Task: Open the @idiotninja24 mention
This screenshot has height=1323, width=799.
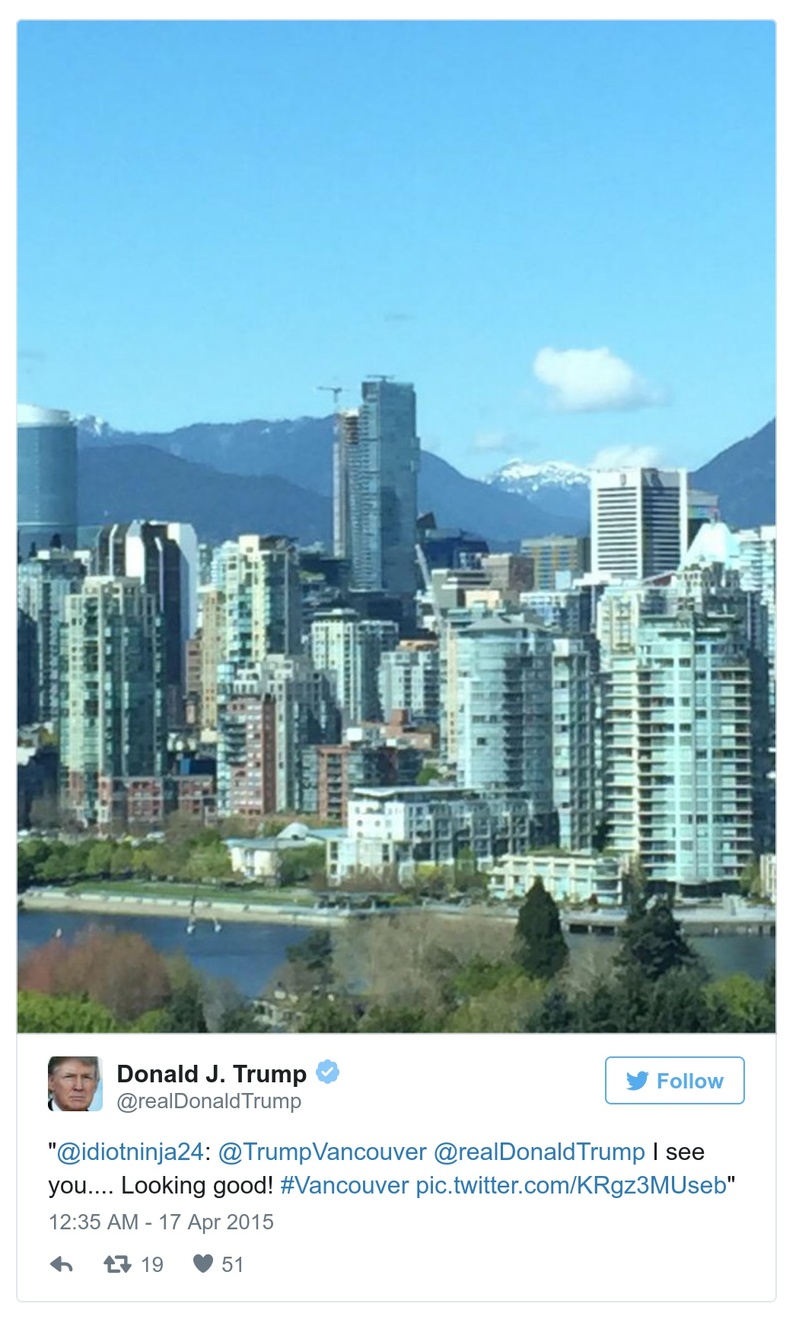Action: coord(130,1152)
